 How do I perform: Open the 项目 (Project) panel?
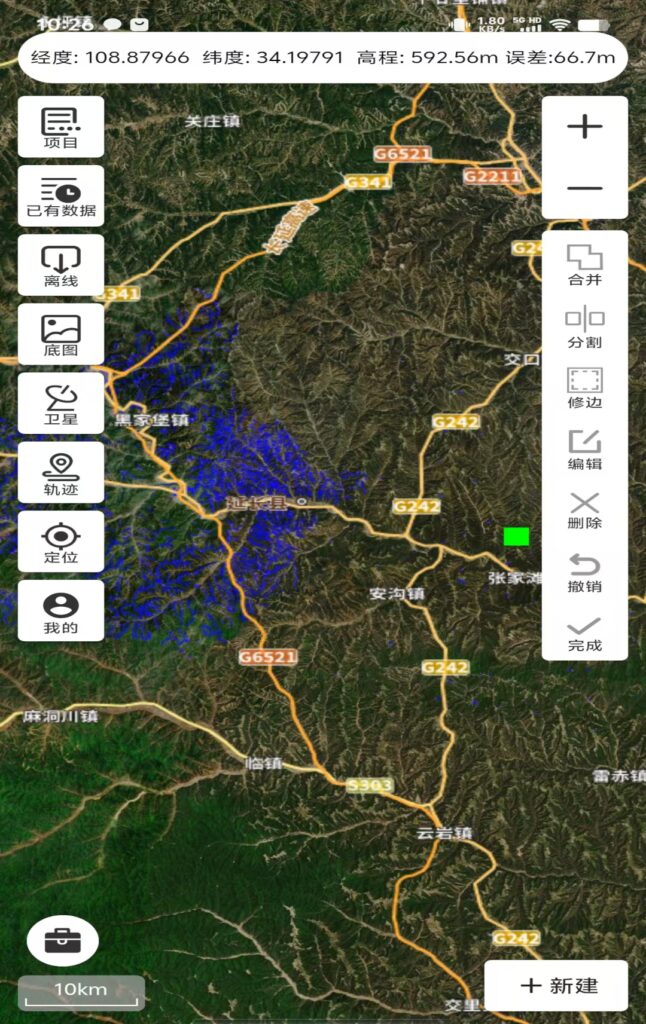(61, 127)
